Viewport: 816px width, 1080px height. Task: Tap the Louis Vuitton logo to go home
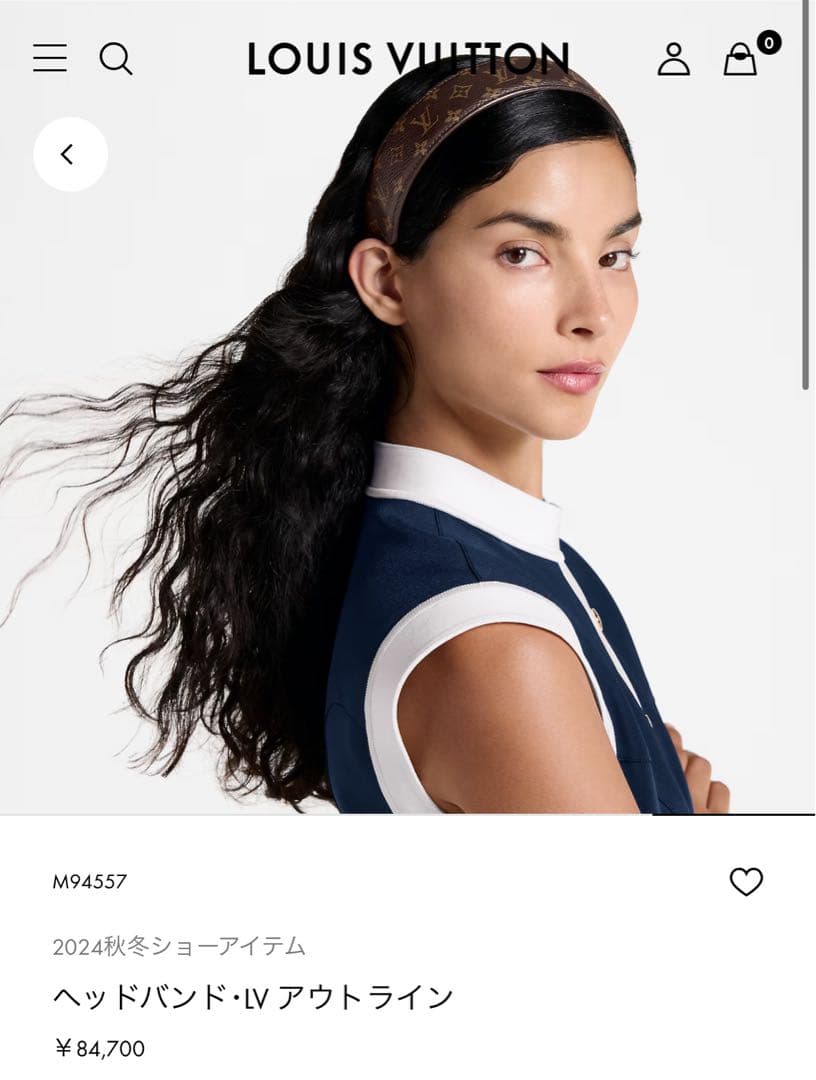pos(408,59)
